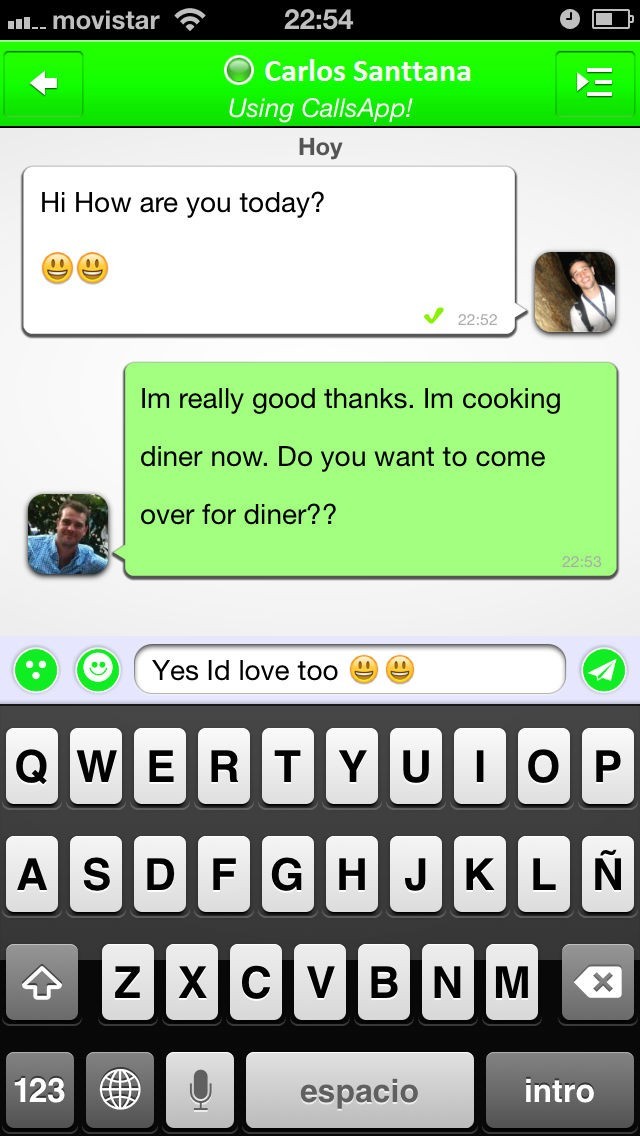Switch the keyboard to numbers with 123
This screenshot has width=640, height=1136.
click(40, 1090)
